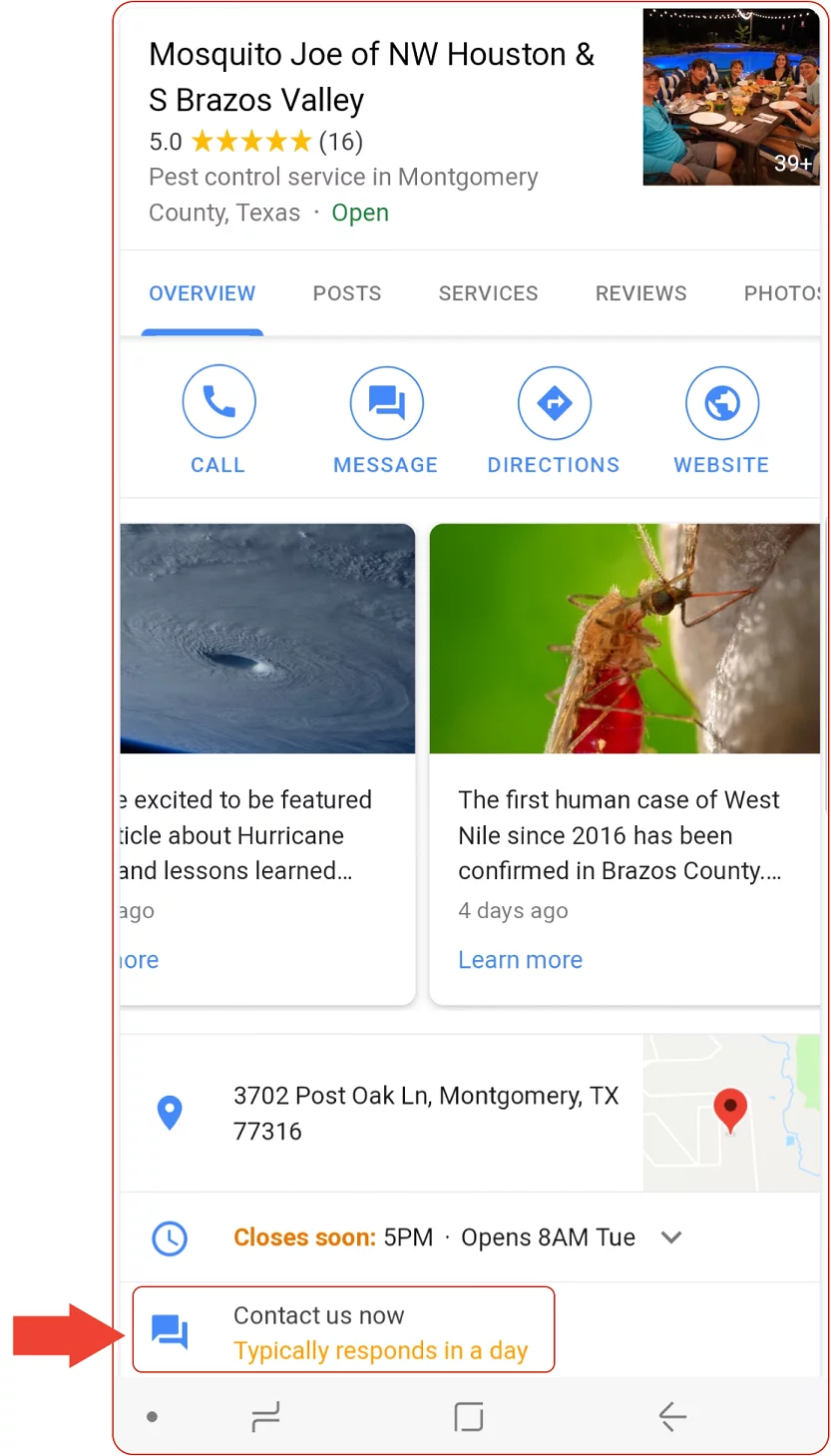
Task: Click the (16) review count link
Action: 341,141
